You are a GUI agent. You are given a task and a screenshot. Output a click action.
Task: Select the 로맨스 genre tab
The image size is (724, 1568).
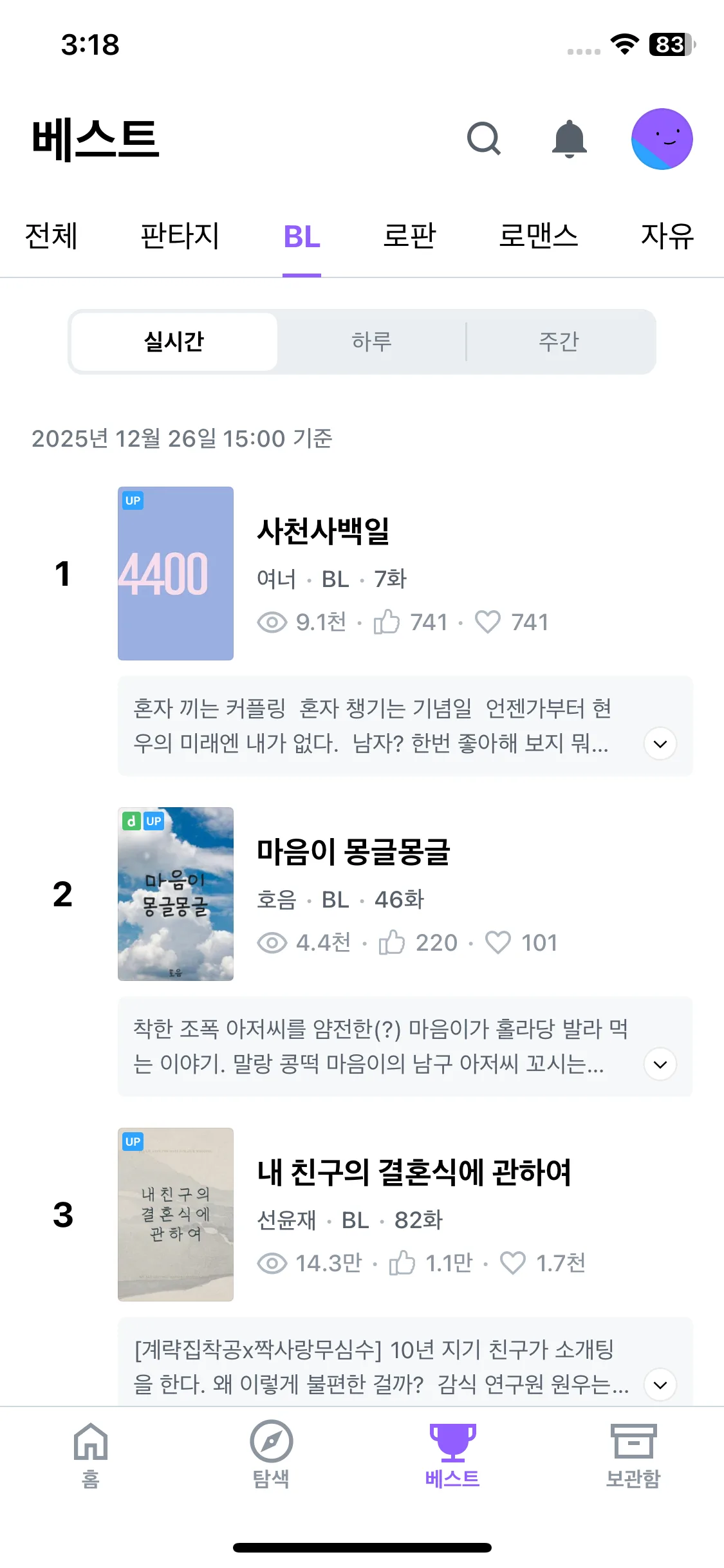point(539,236)
